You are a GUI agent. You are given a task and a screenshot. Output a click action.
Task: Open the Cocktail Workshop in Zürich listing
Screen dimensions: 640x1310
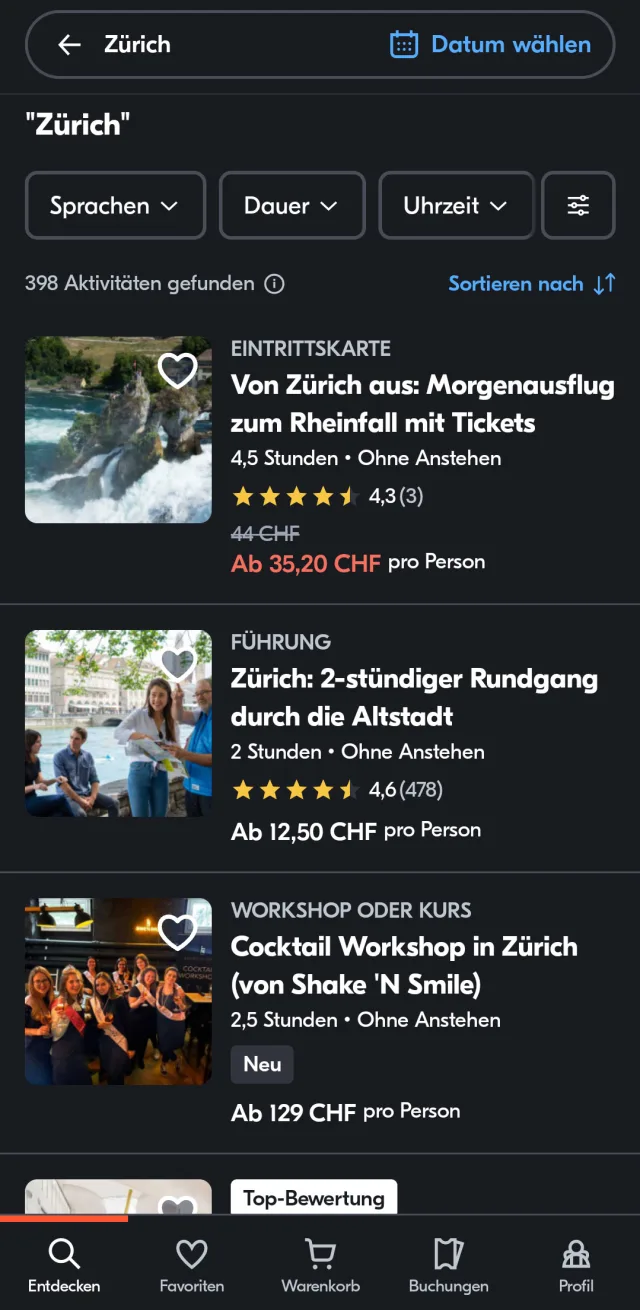point(404,965)
